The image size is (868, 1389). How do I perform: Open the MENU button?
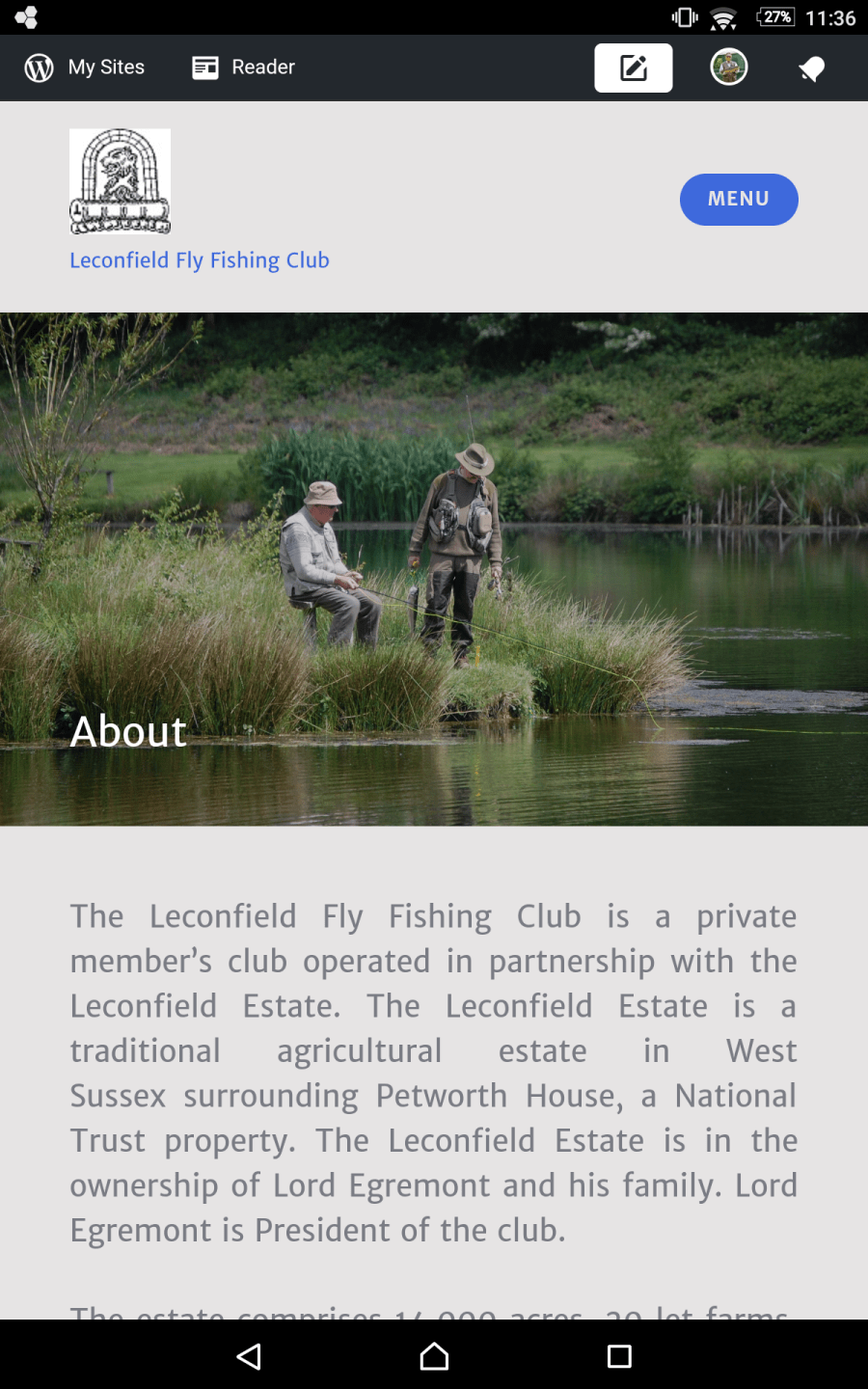pyautogui.click(x=739, y=200)
